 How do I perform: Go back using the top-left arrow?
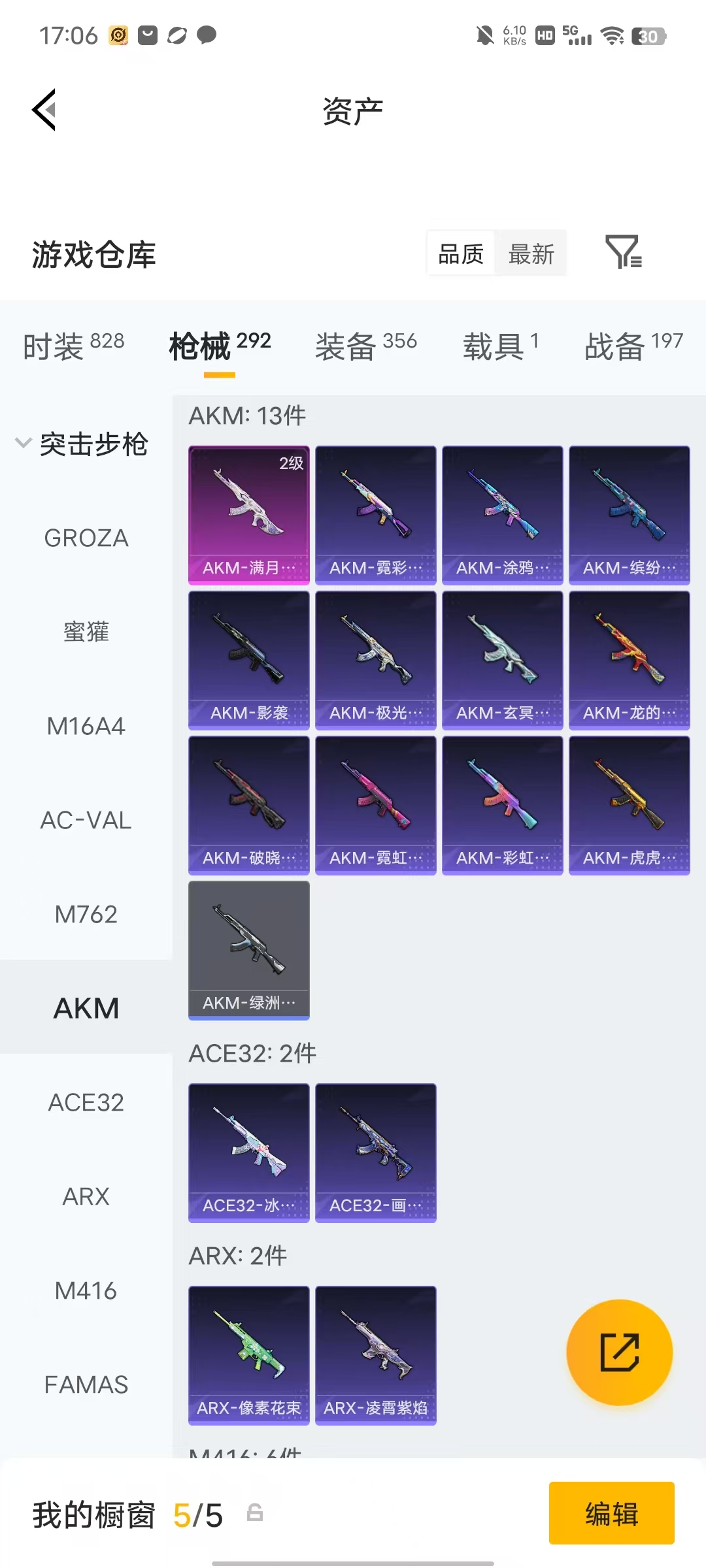point(44,110)
